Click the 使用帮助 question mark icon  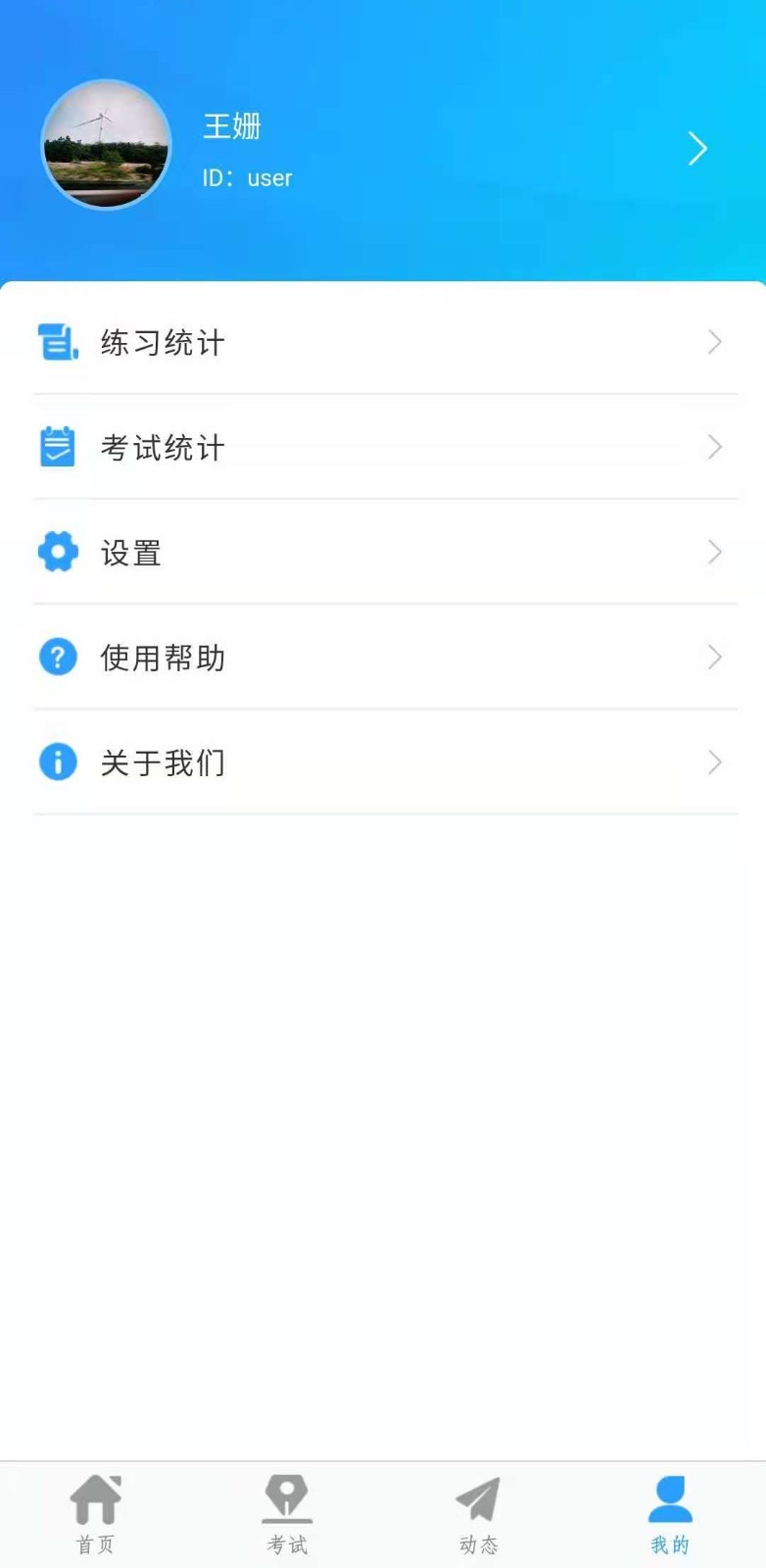point(57,657)
